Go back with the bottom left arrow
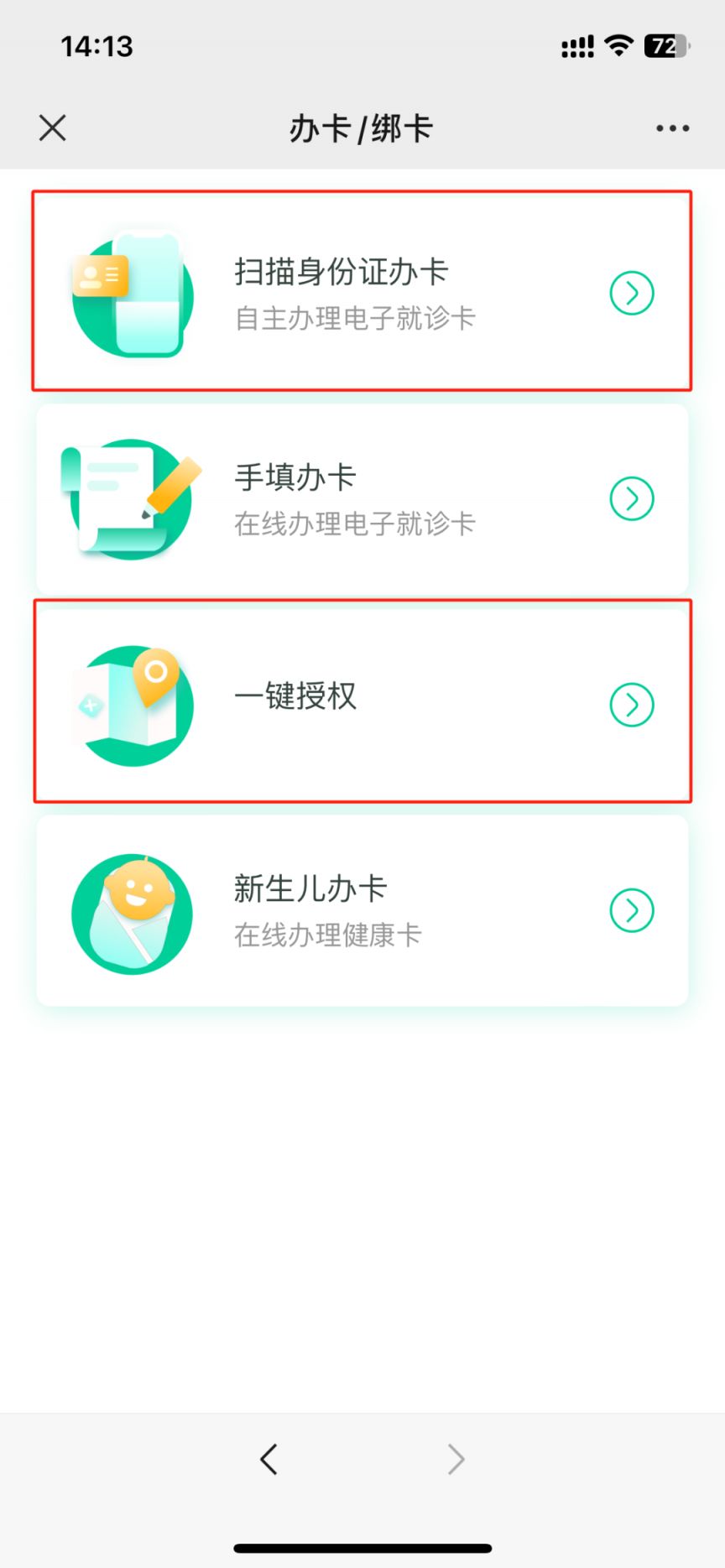This screenshot has height=1568, width=725. click(x=269, y=1459)
